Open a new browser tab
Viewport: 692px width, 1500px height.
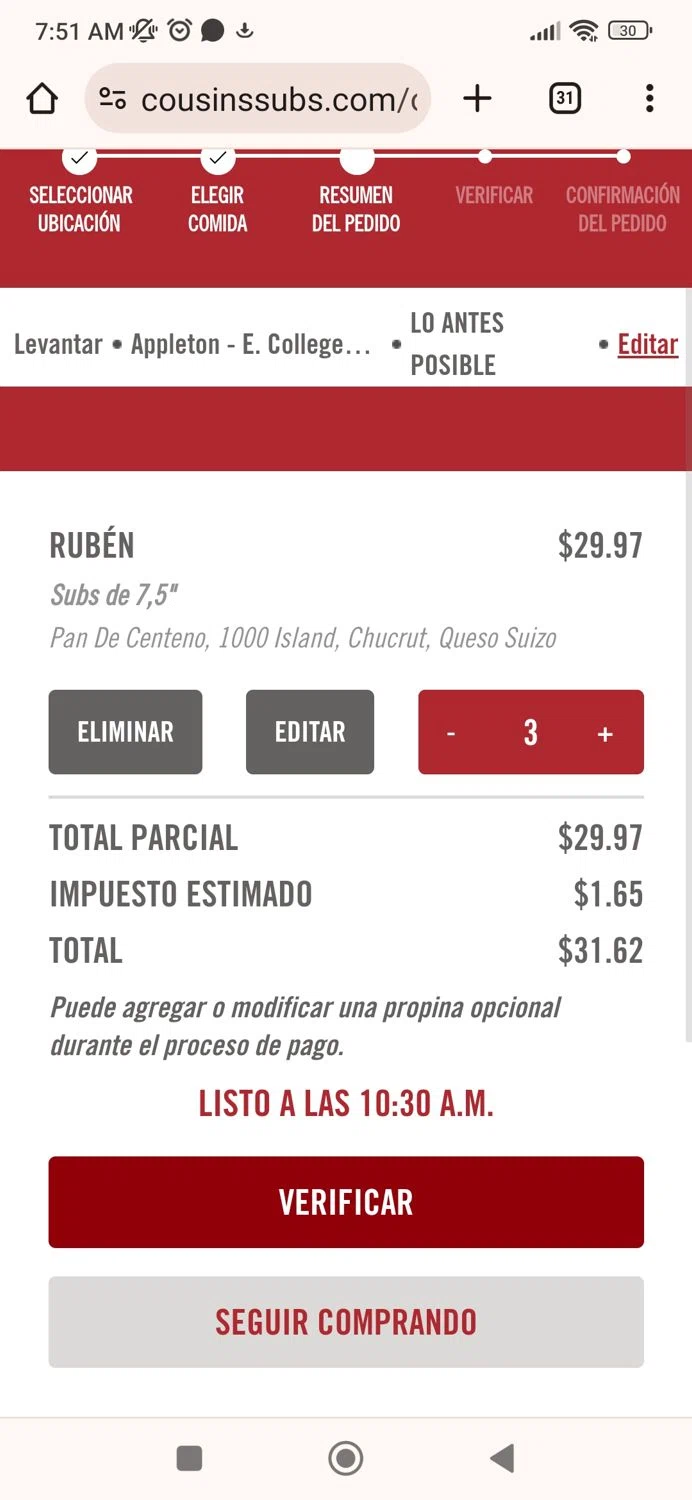coord(477,98)
